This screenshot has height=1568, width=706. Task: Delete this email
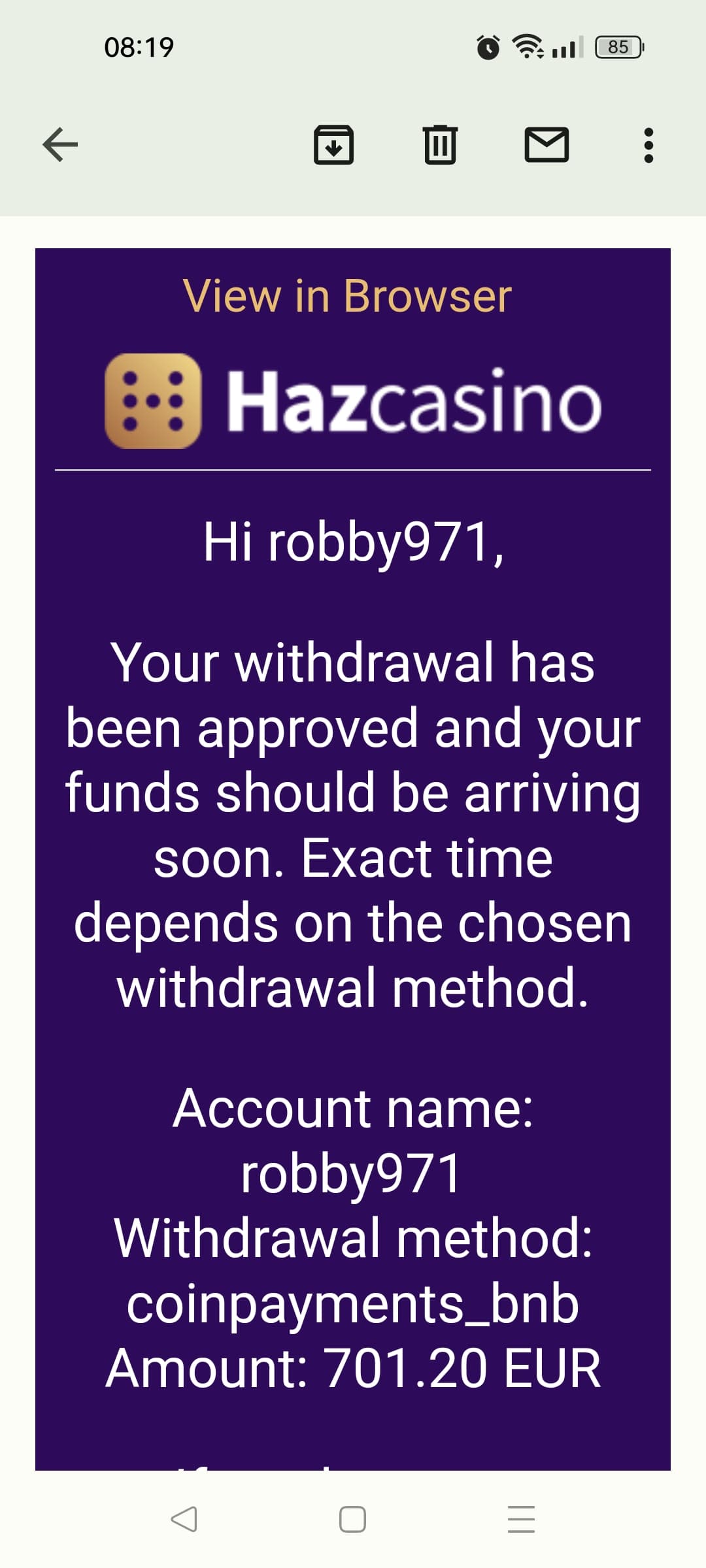pyautogui.click(x=441, y=144)
